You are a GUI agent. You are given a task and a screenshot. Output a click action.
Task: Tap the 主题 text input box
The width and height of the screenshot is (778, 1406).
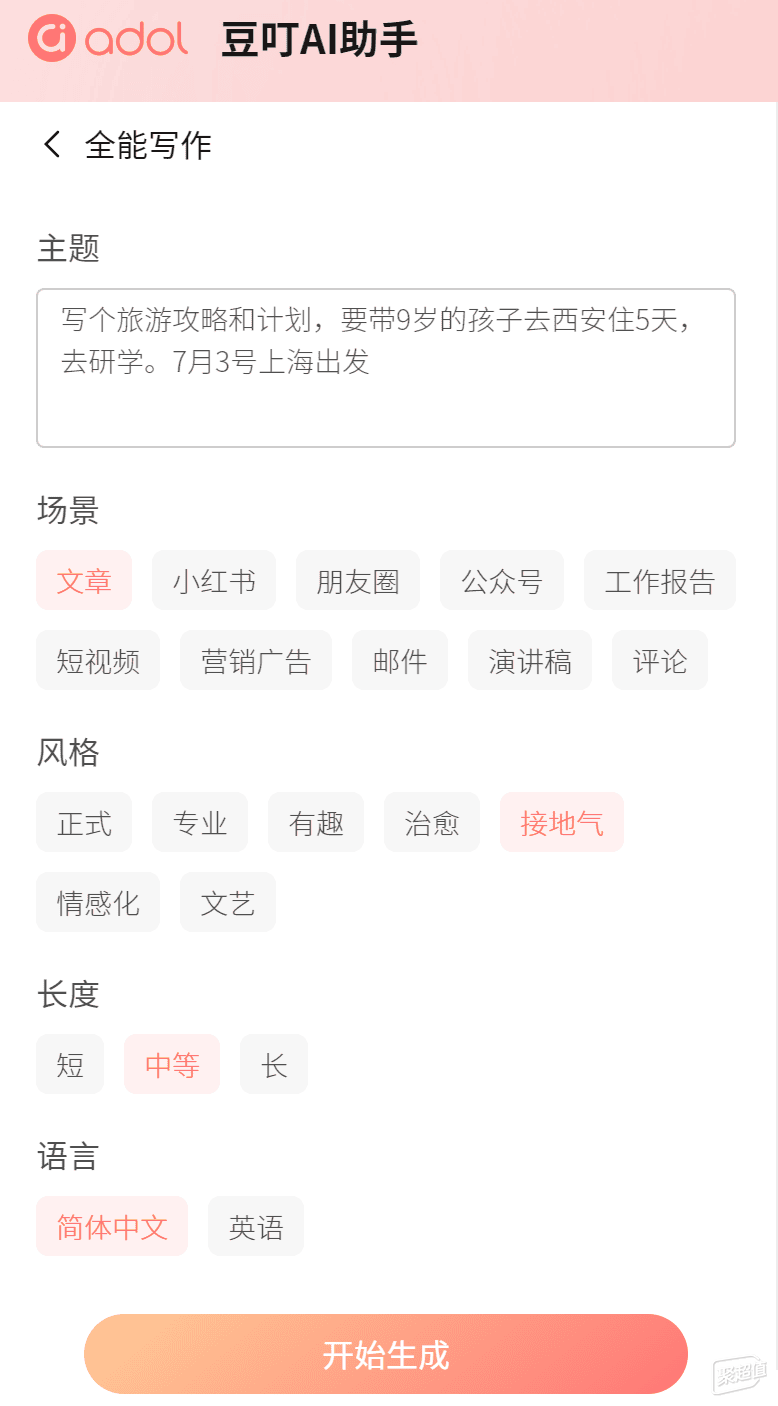(x=386, y=368)
